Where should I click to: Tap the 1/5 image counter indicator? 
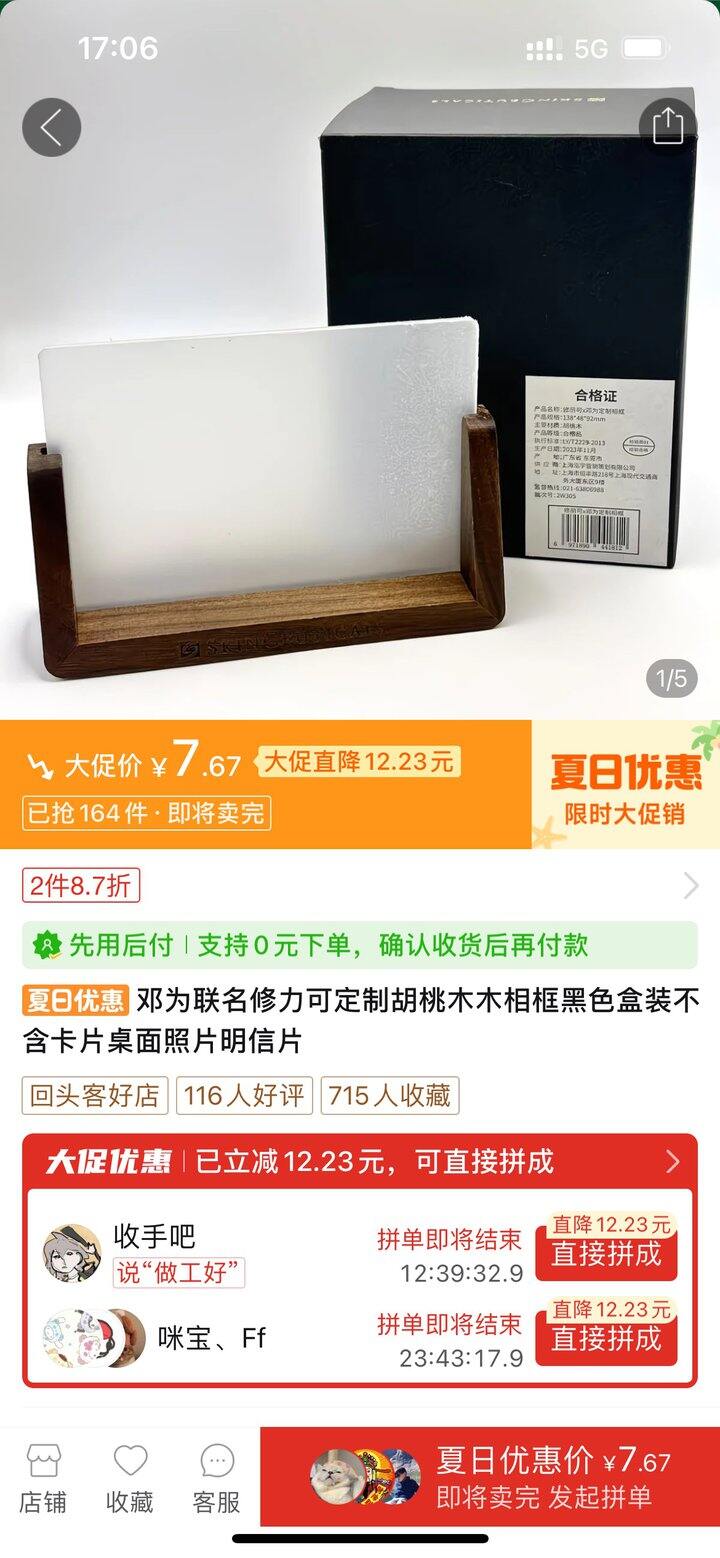point(671,677)
